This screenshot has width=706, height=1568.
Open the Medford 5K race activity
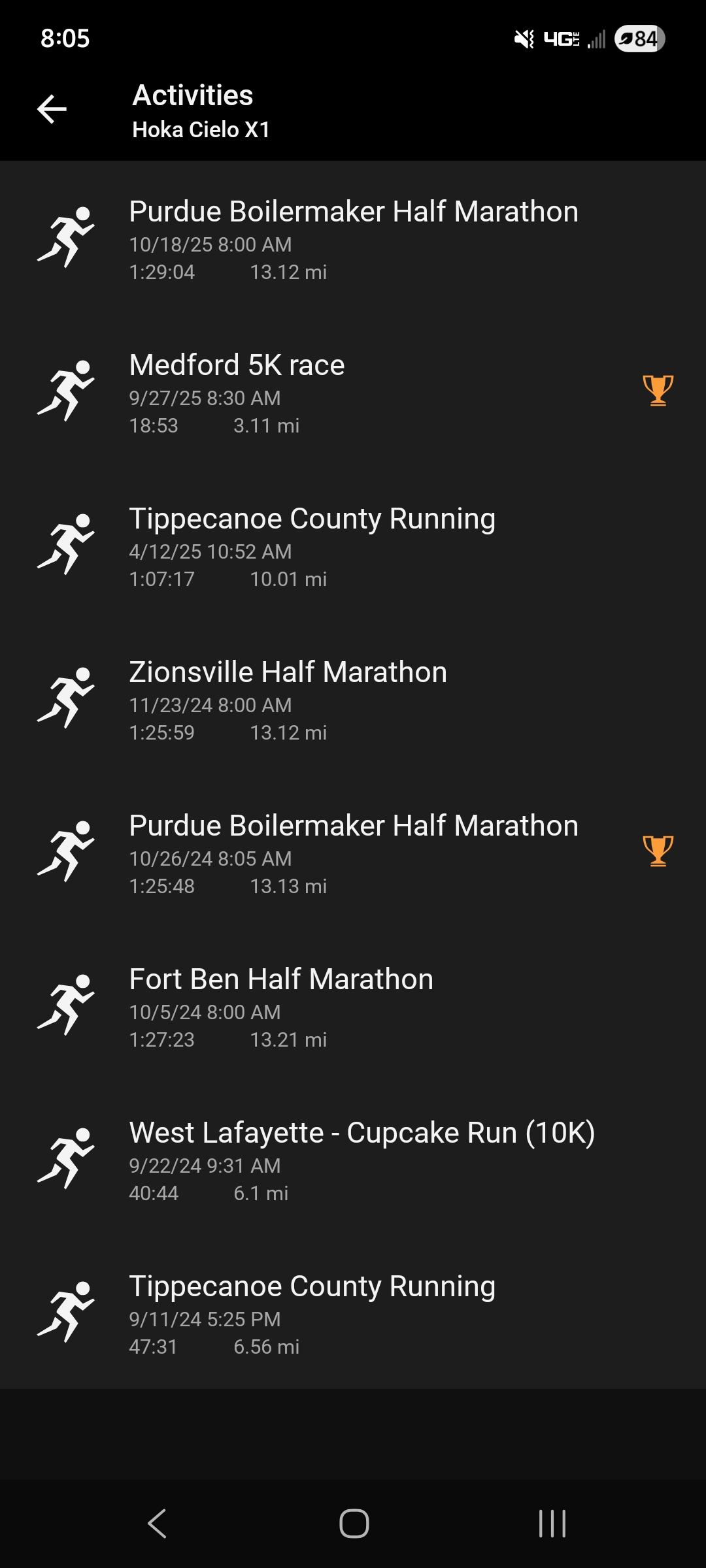tap(353, 392)
